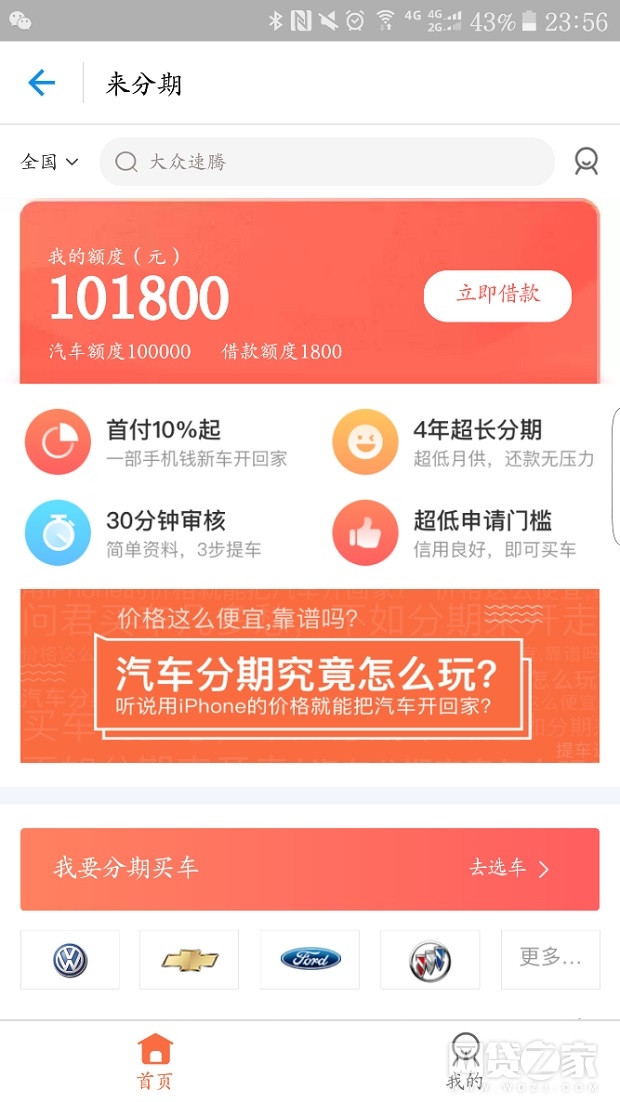Go back using the blue back arrow
Screen dimensions: 620x1102
click(42, 83)
